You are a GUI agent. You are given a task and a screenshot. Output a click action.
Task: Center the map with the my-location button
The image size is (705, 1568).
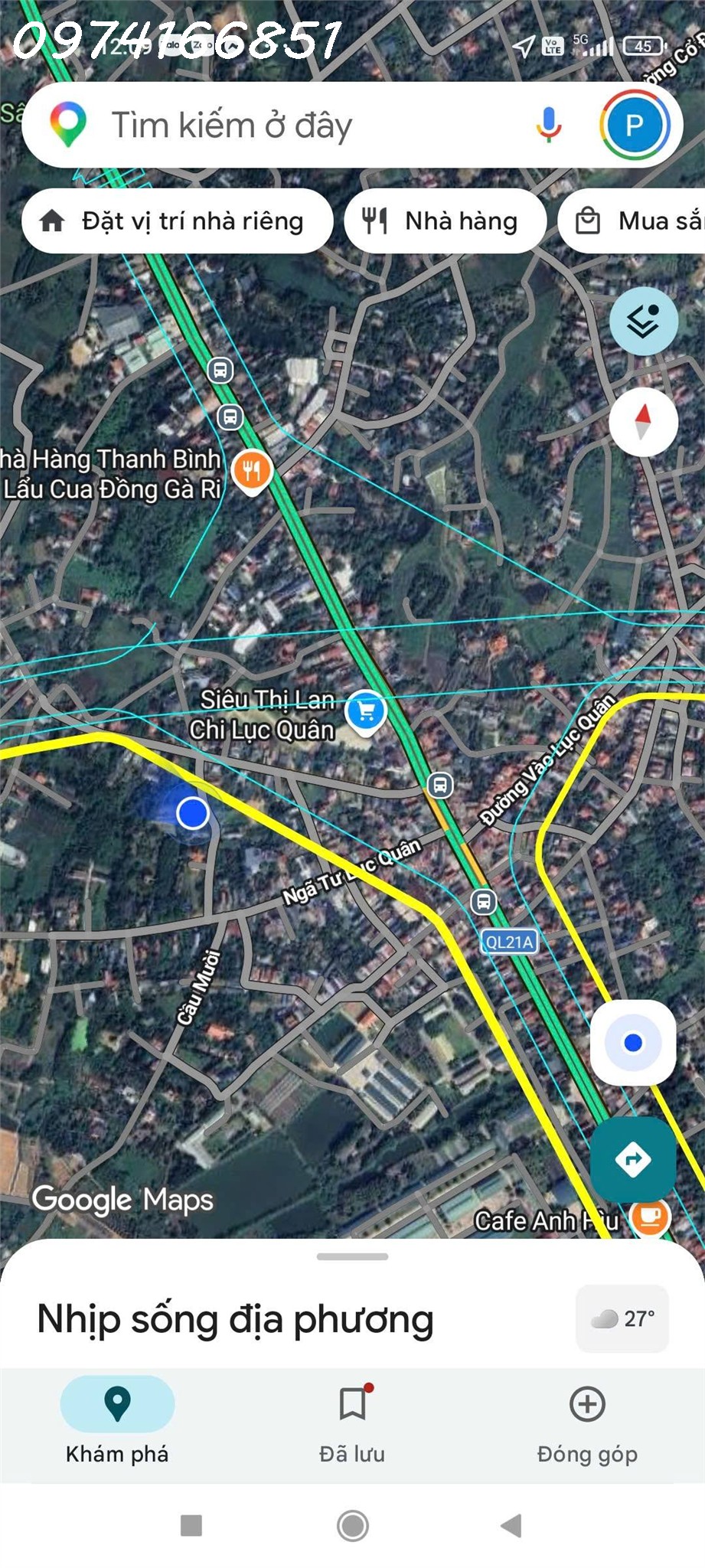pos(632,1044)
